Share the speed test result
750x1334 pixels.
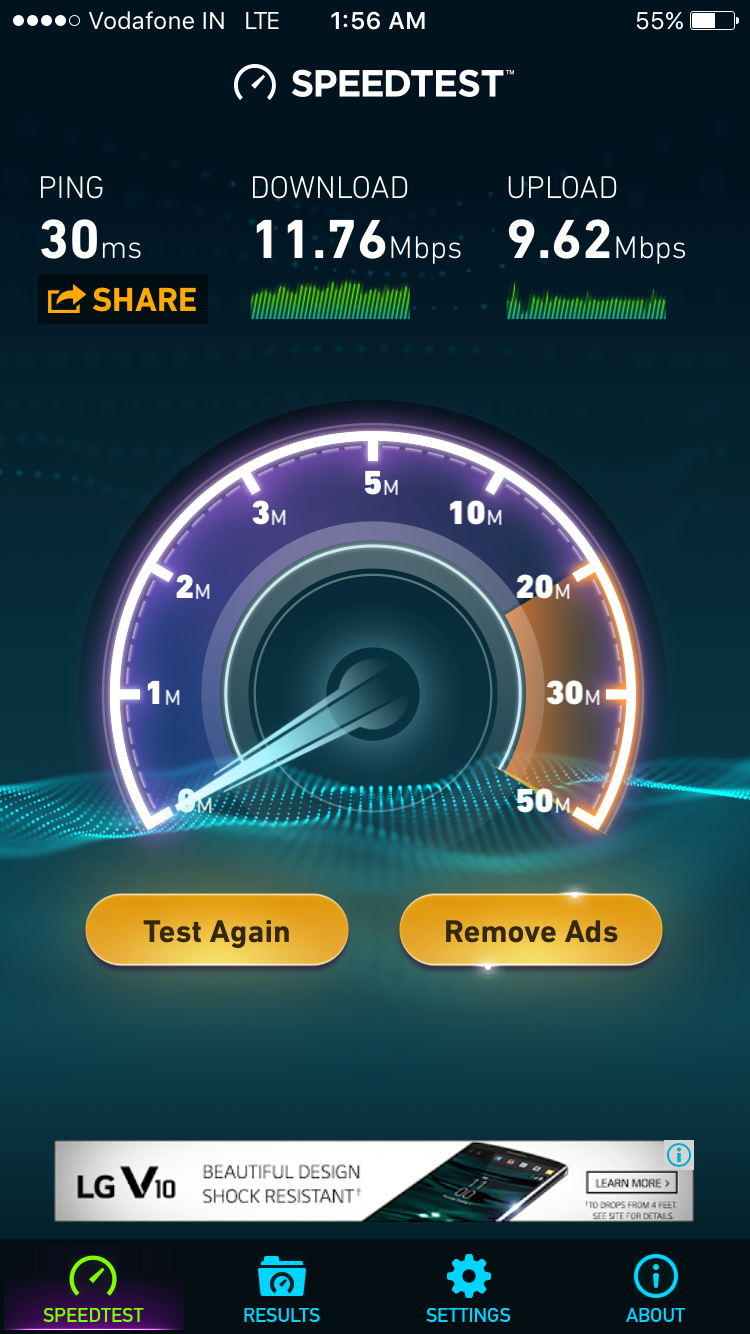pos(123,300)
